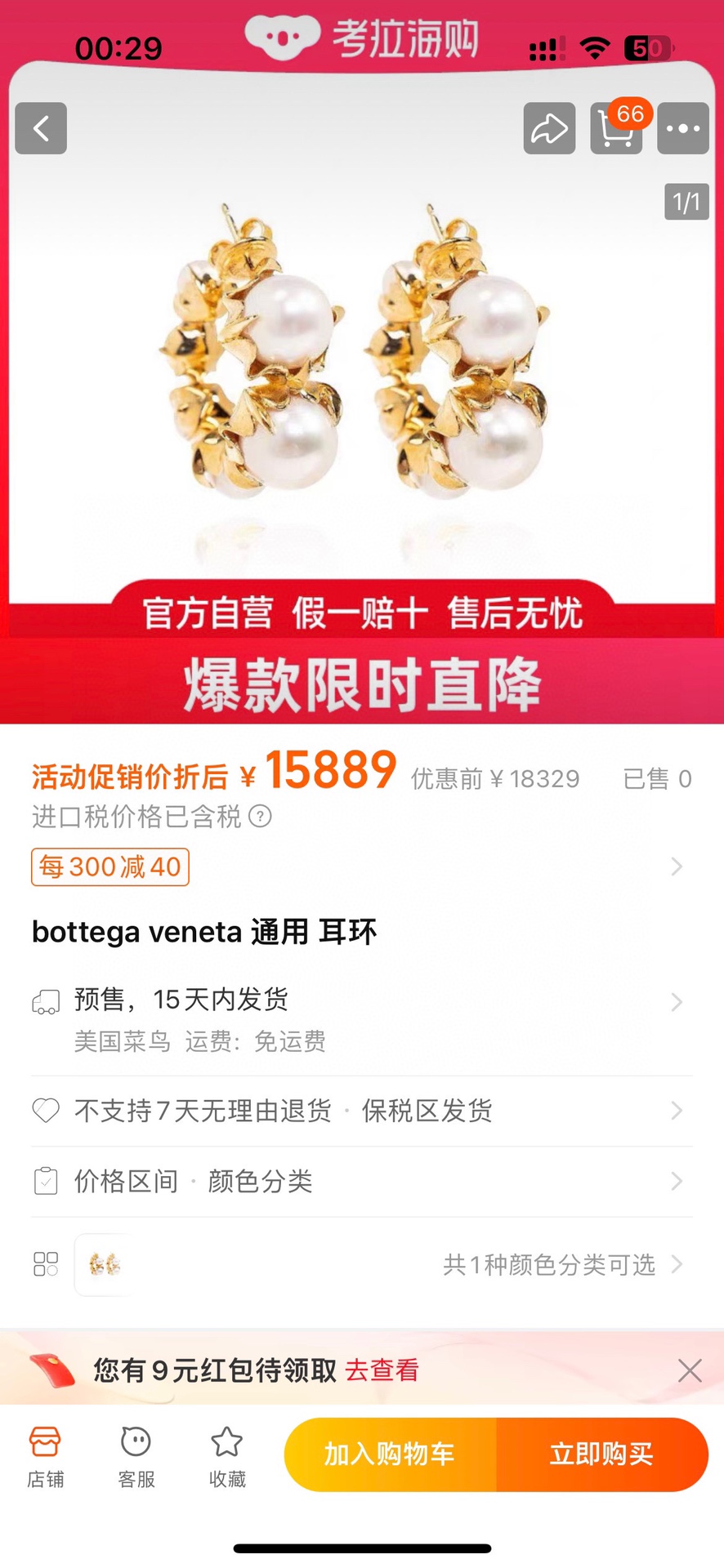Tap 立即购买 to buy now
The height and width of the screenshot is (1568, 724).
tap(601, 1454)
